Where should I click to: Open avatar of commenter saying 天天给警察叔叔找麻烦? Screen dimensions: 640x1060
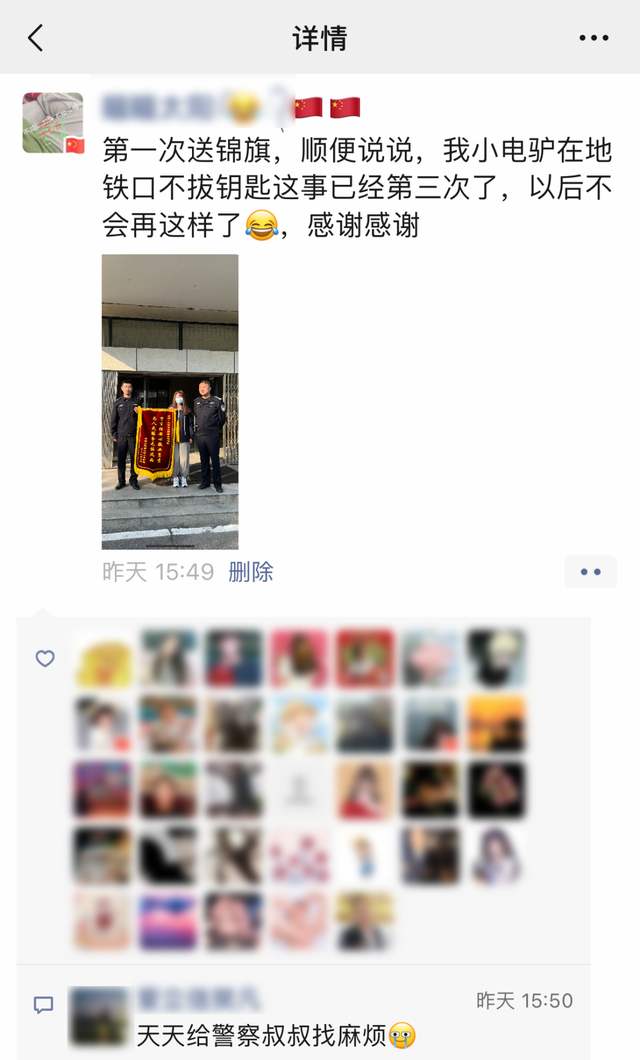pyautogui.click(x=98, y=1016)
